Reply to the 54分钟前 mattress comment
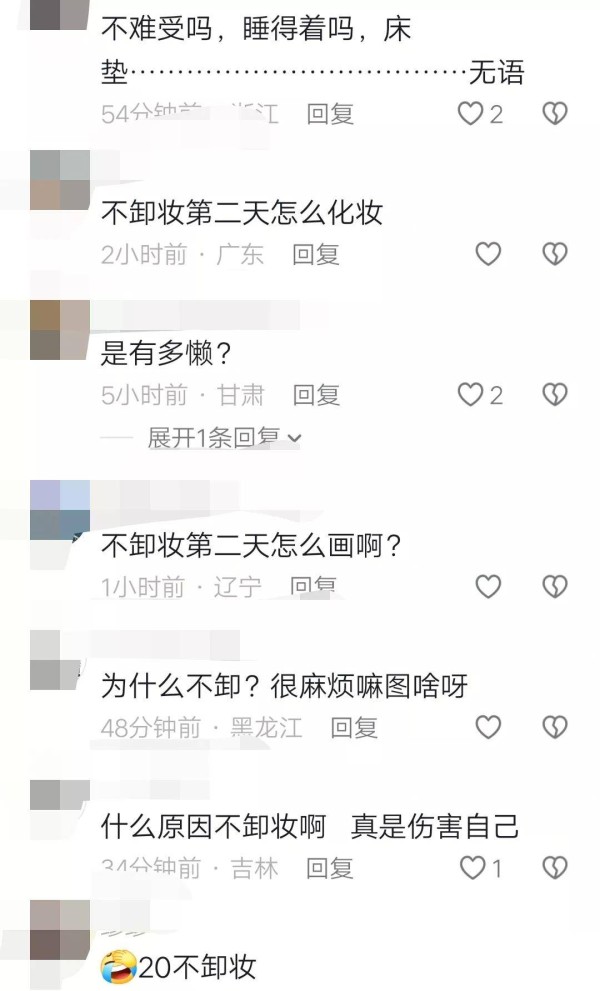 click(330, 114)
